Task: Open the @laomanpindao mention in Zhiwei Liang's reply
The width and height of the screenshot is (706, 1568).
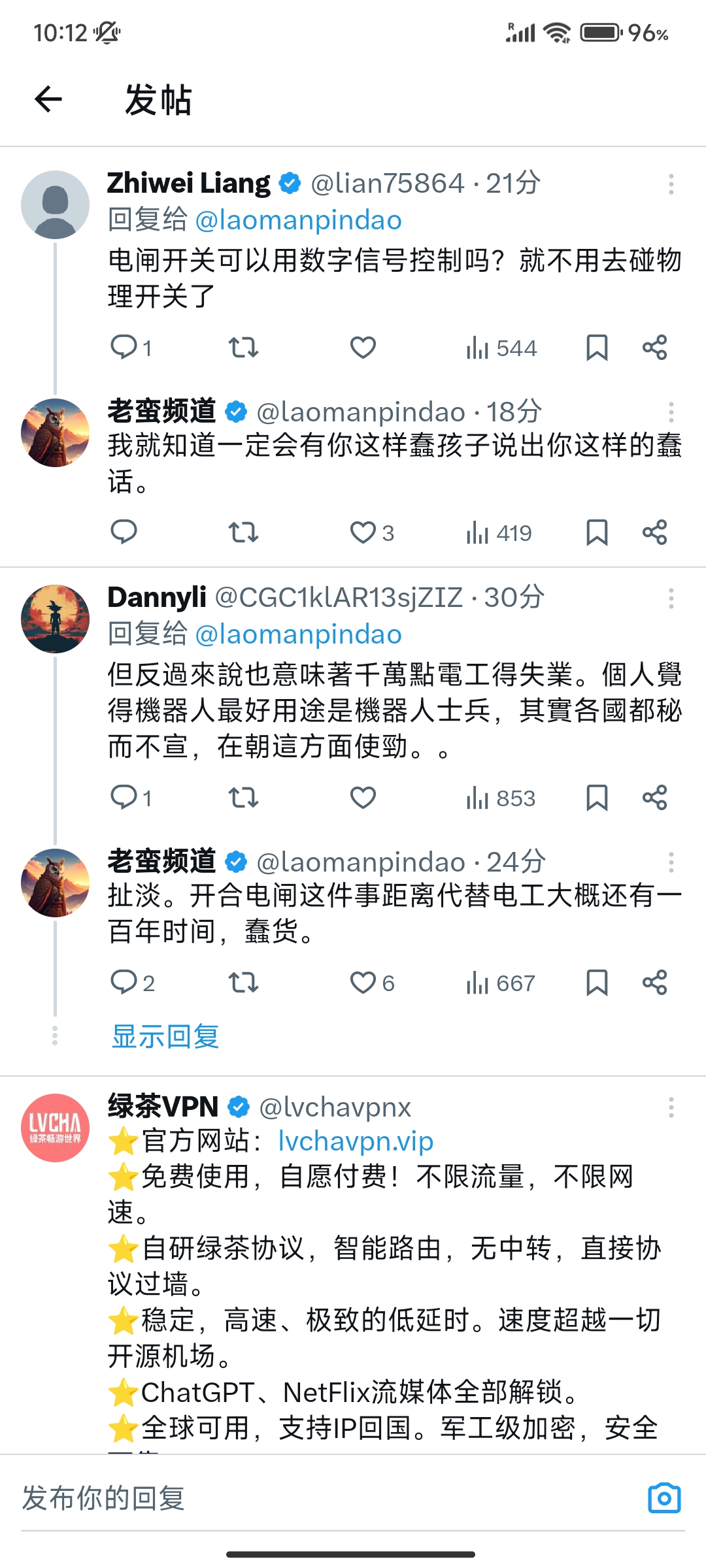Action: point(299,220)
